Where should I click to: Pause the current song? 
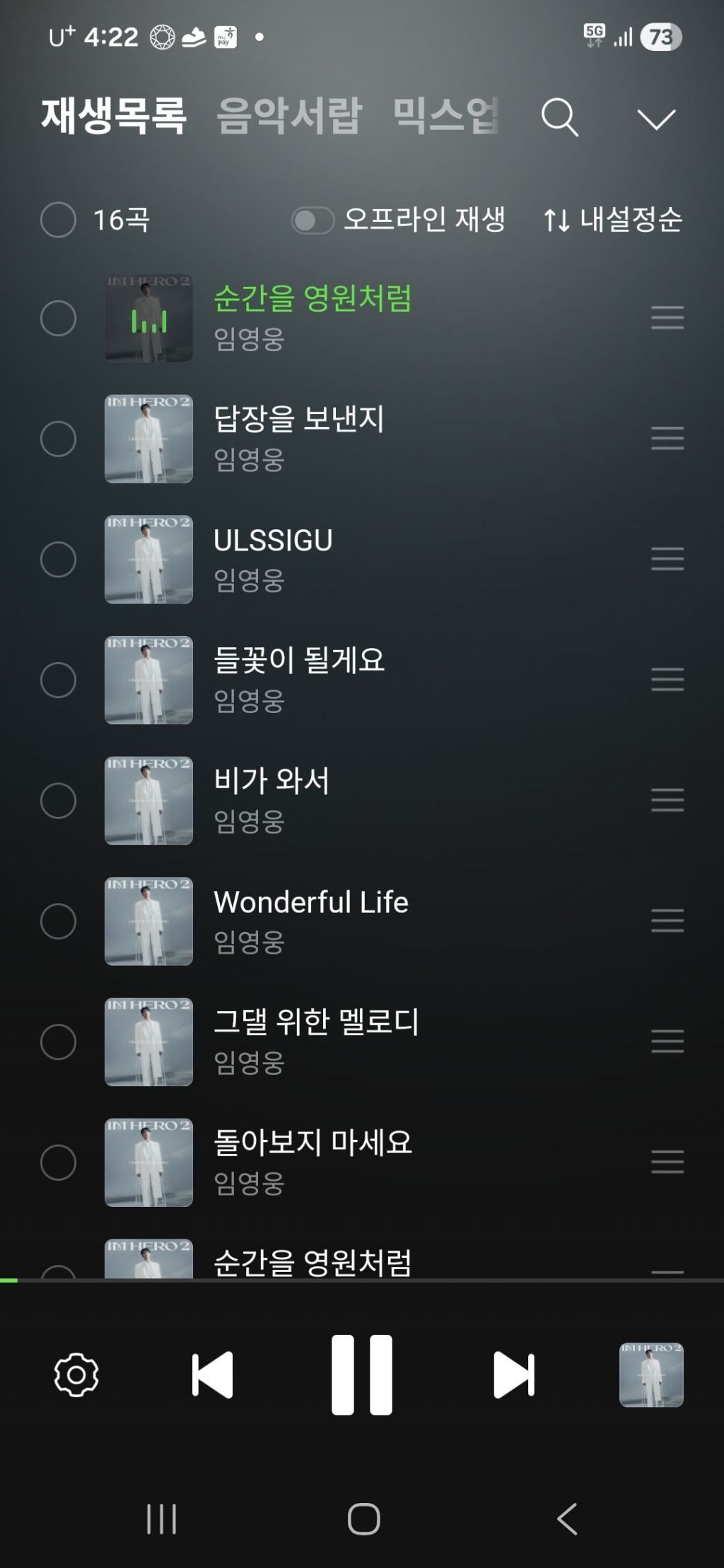(x=362, y=1374)
